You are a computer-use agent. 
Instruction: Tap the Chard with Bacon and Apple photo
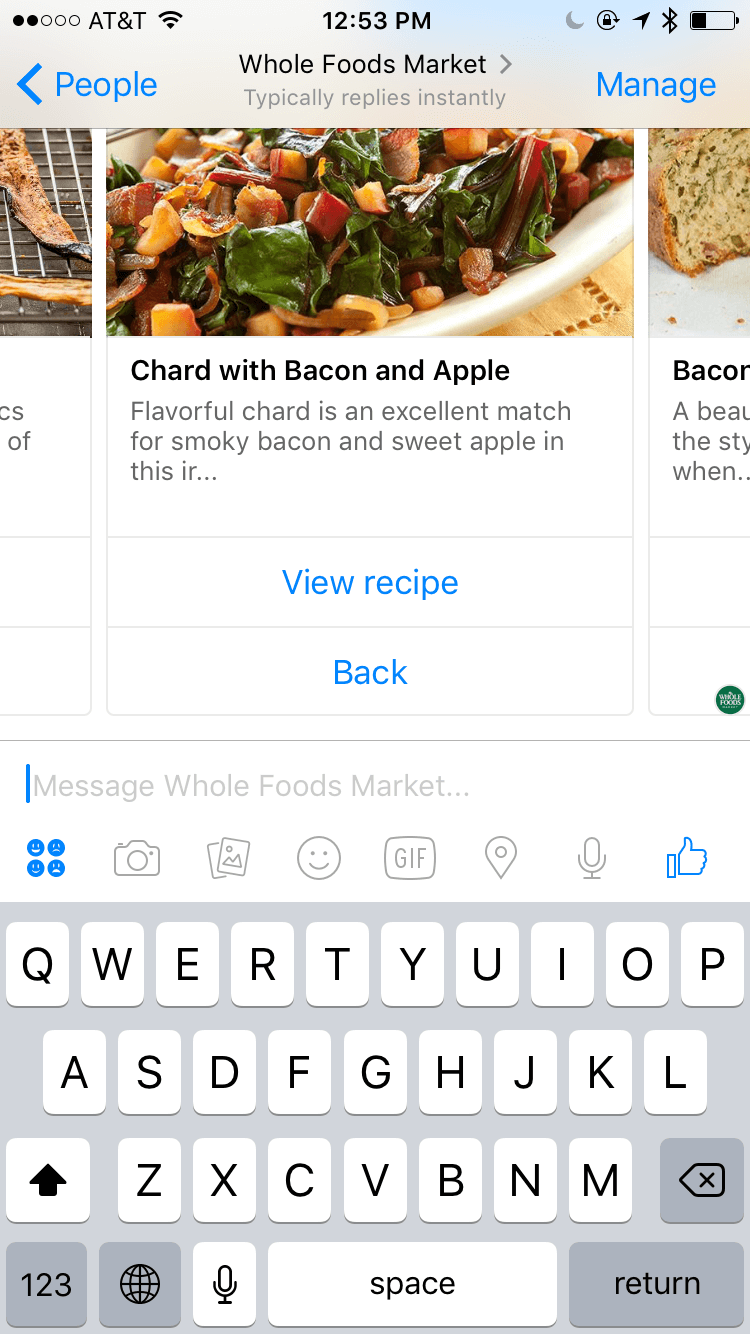point(370,232)
